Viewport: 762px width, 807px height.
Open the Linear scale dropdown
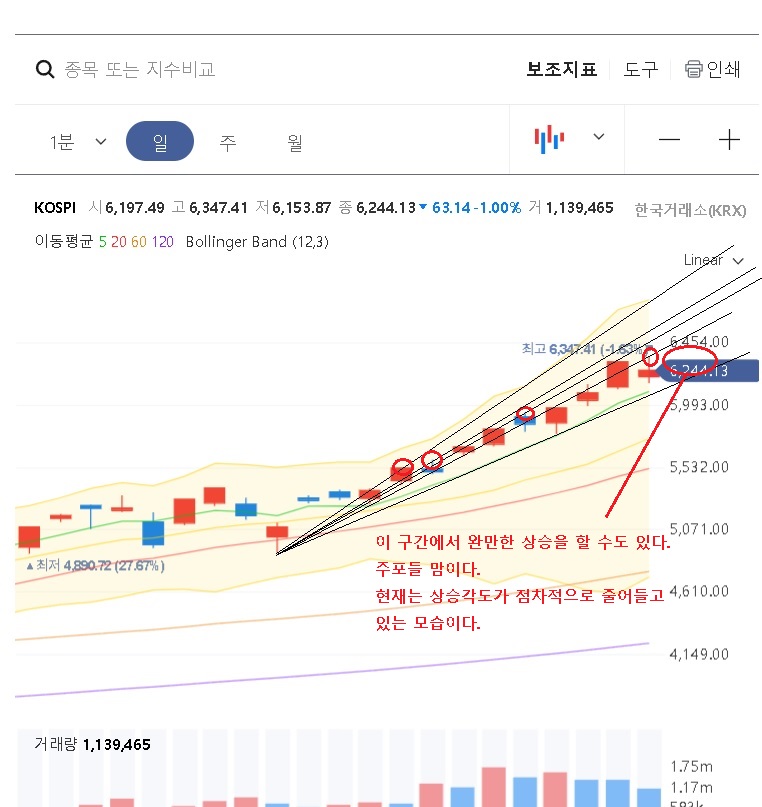714,260
